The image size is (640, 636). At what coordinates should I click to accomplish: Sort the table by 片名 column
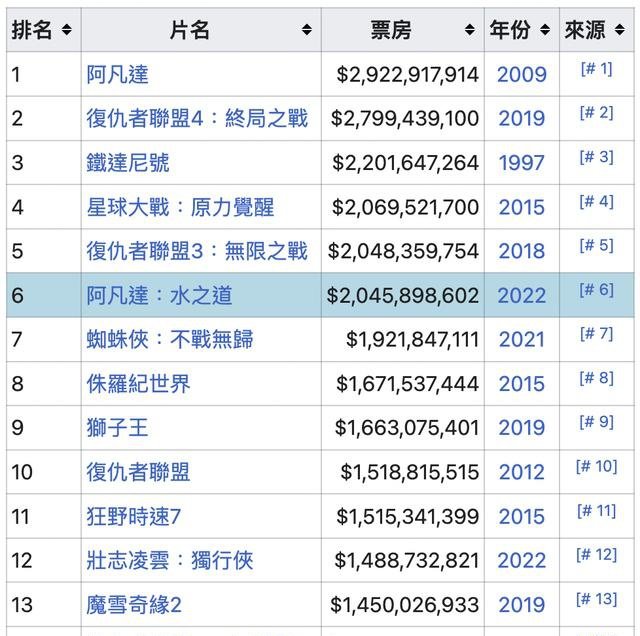(306, 30)
